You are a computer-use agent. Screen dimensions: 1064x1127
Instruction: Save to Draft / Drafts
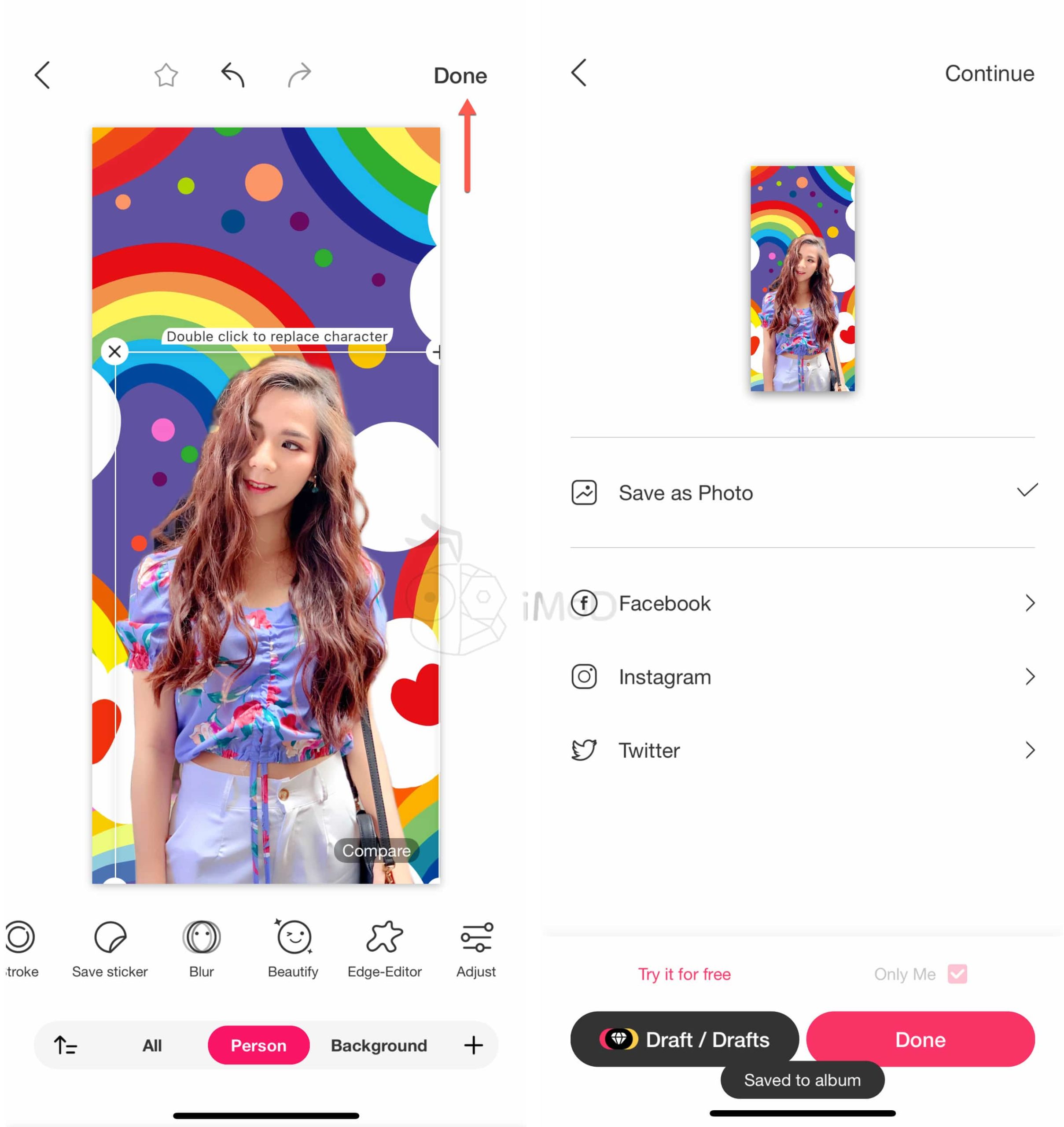pyautogui.click(x=684, y=1039)
